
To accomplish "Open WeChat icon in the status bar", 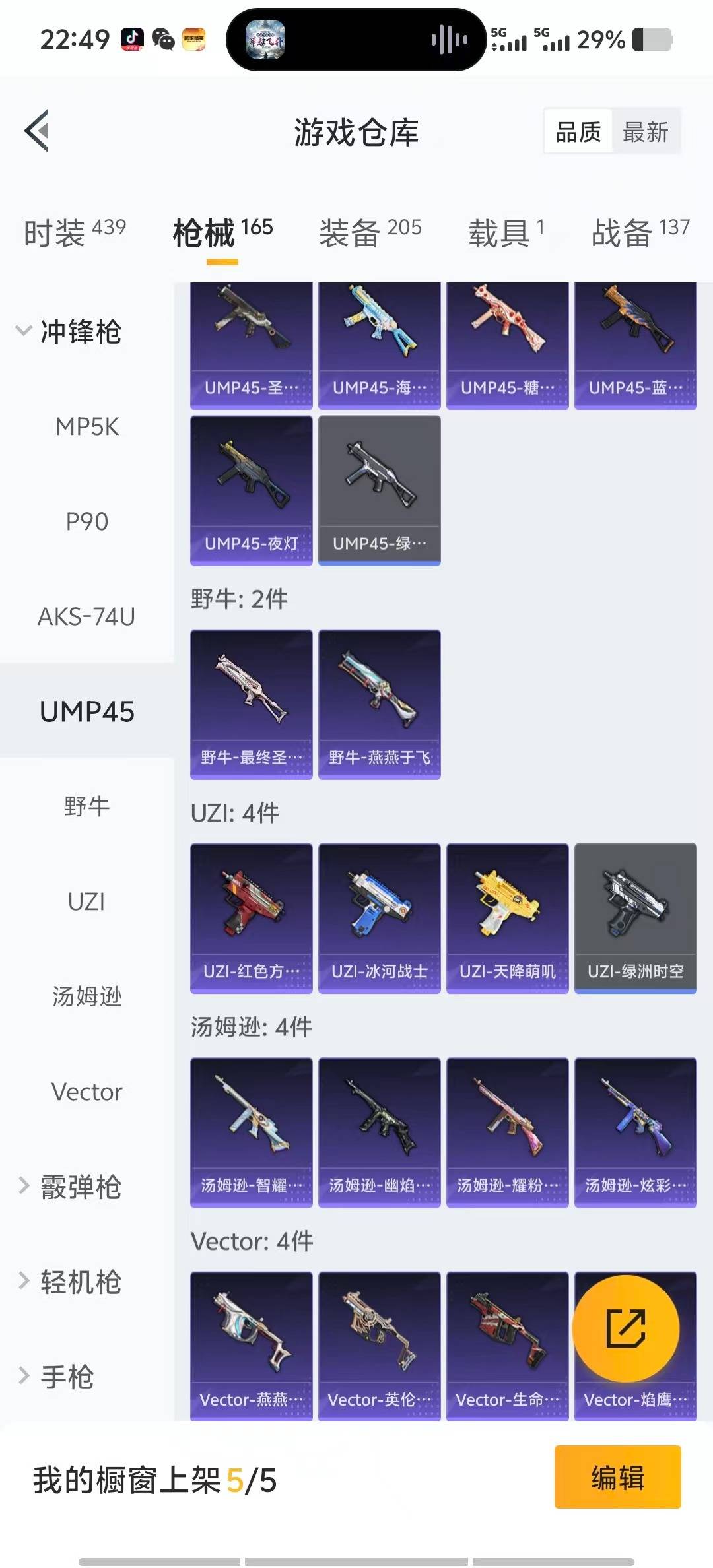I will pos(160,39).
